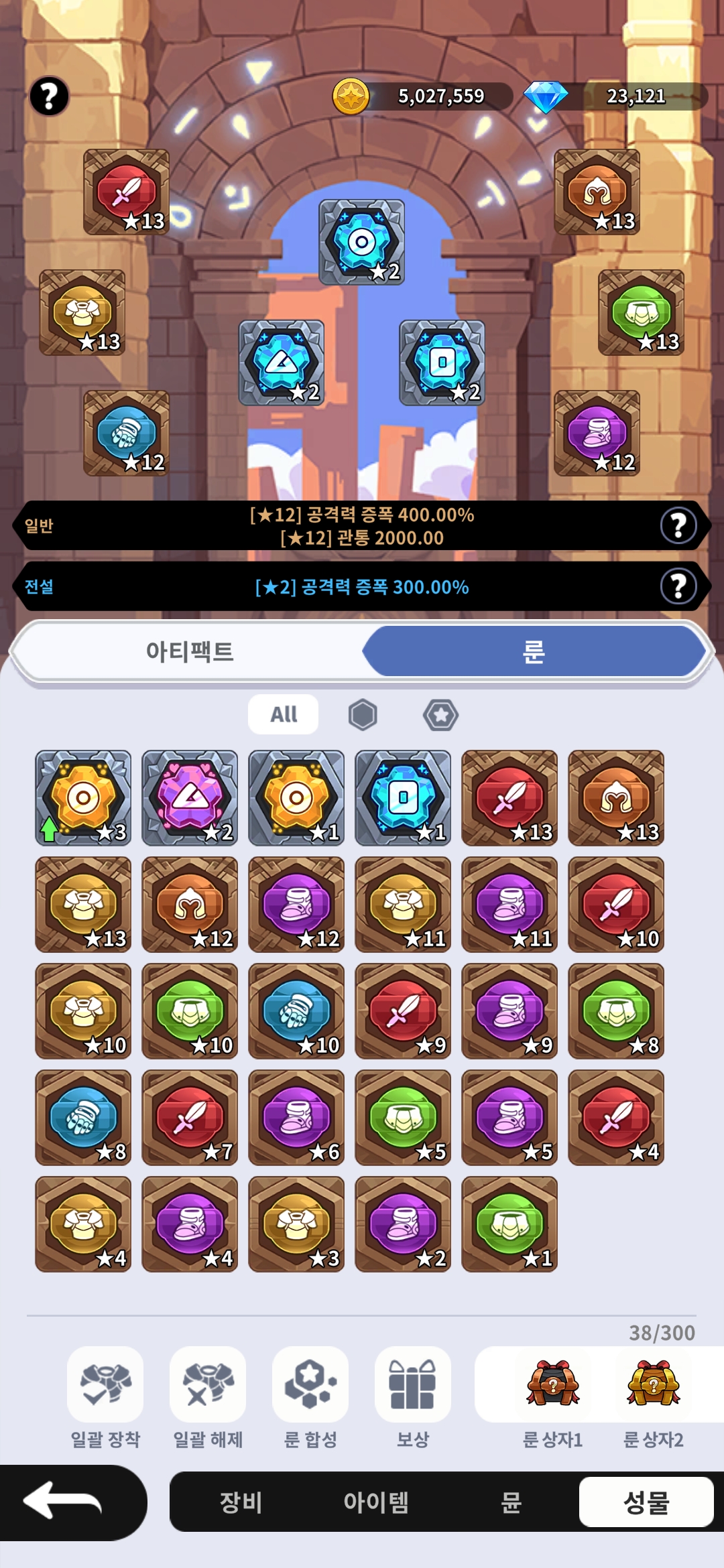
Task: Select the 룬 tab
Action: pos(534,651)
